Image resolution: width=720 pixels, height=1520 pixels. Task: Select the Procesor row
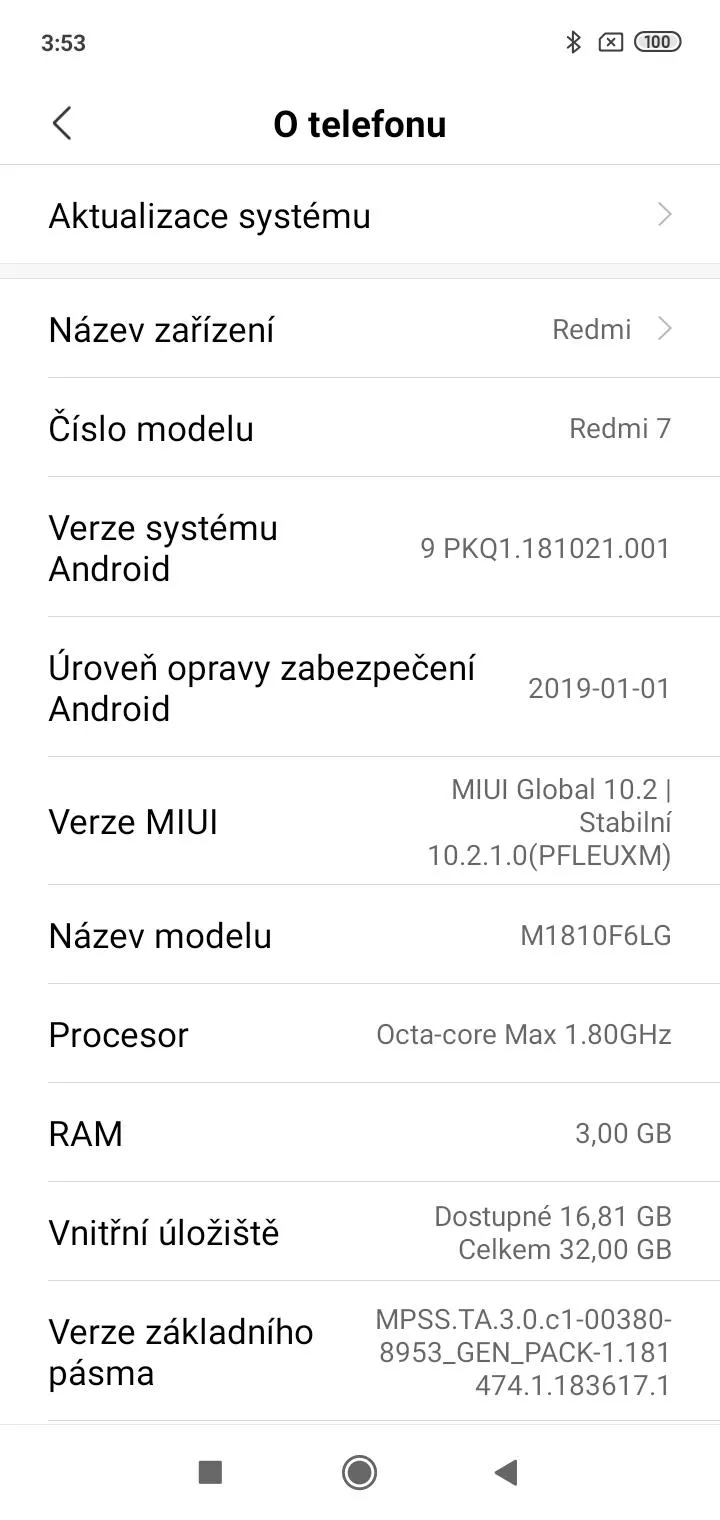[360, 1034]
